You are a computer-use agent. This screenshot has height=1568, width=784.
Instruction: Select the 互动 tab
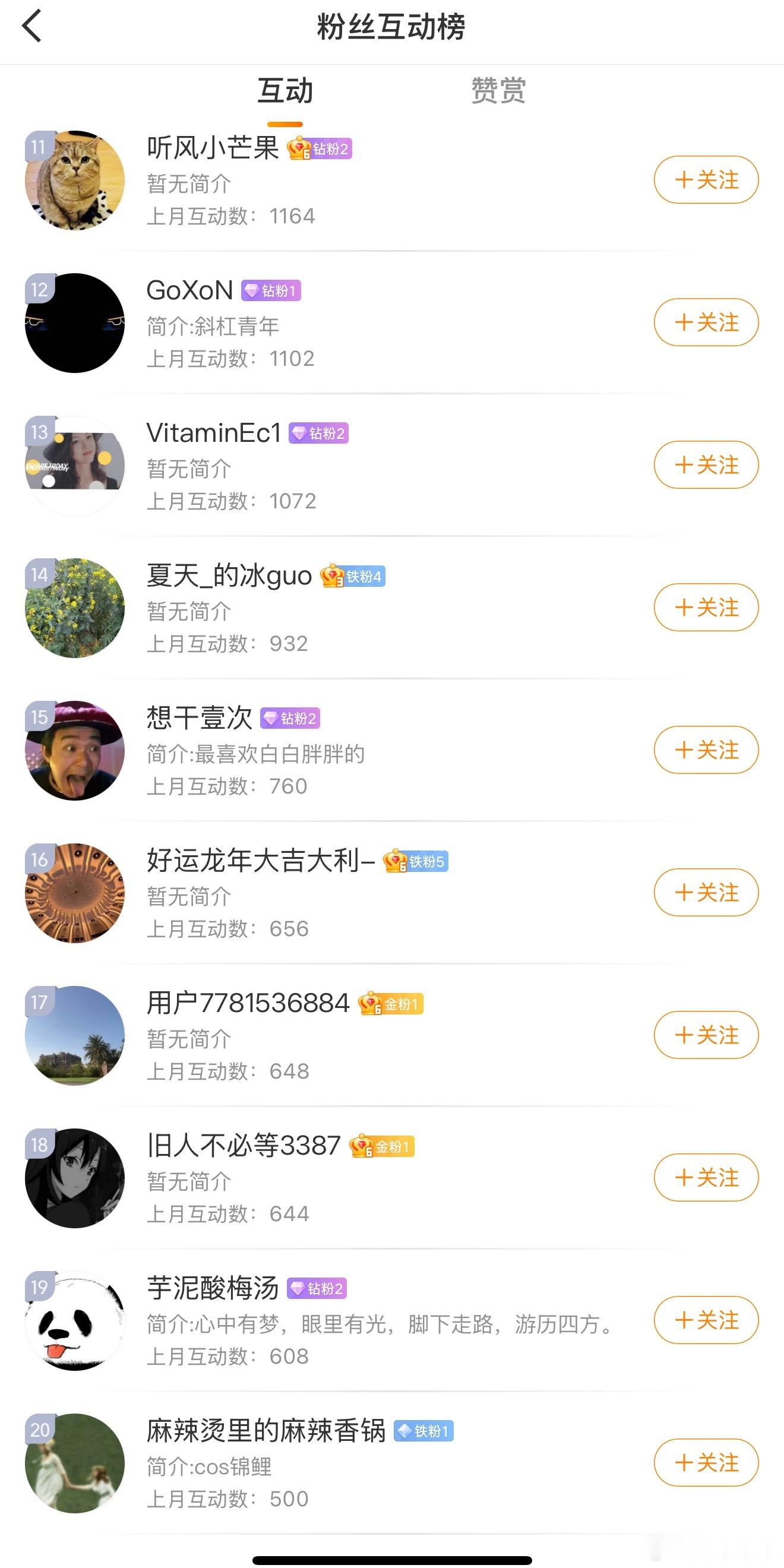pos(285,91)
